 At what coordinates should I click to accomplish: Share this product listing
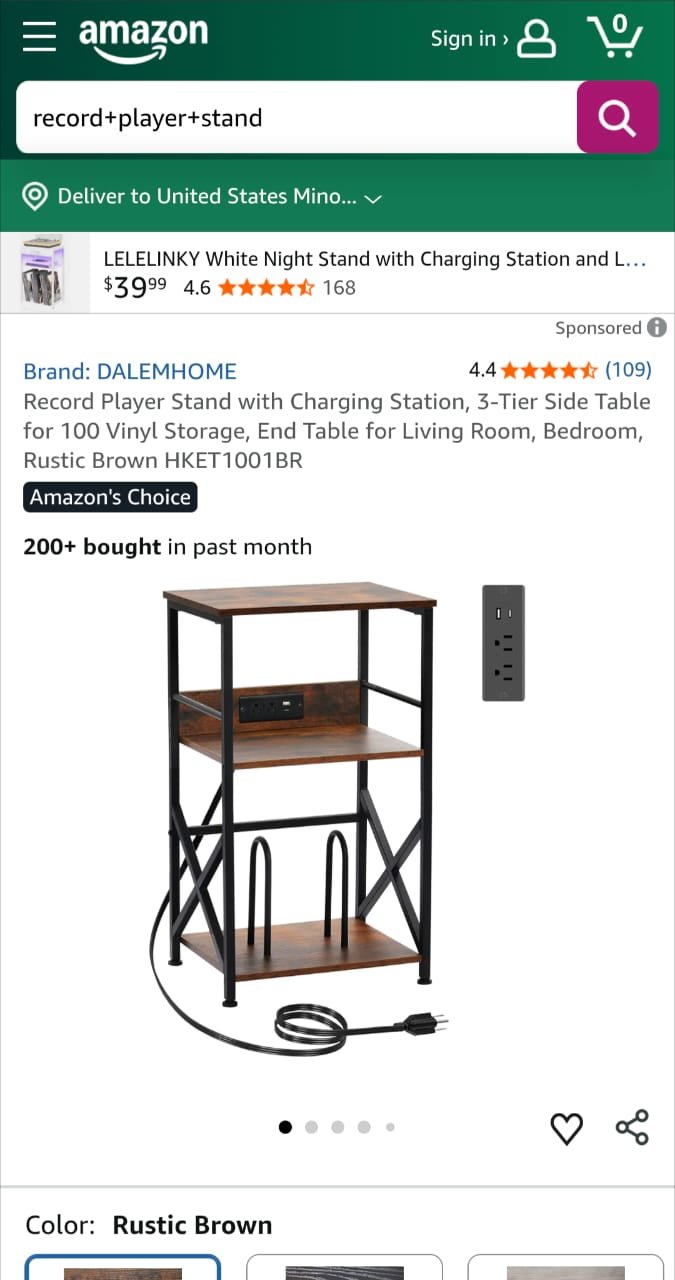632,1127
